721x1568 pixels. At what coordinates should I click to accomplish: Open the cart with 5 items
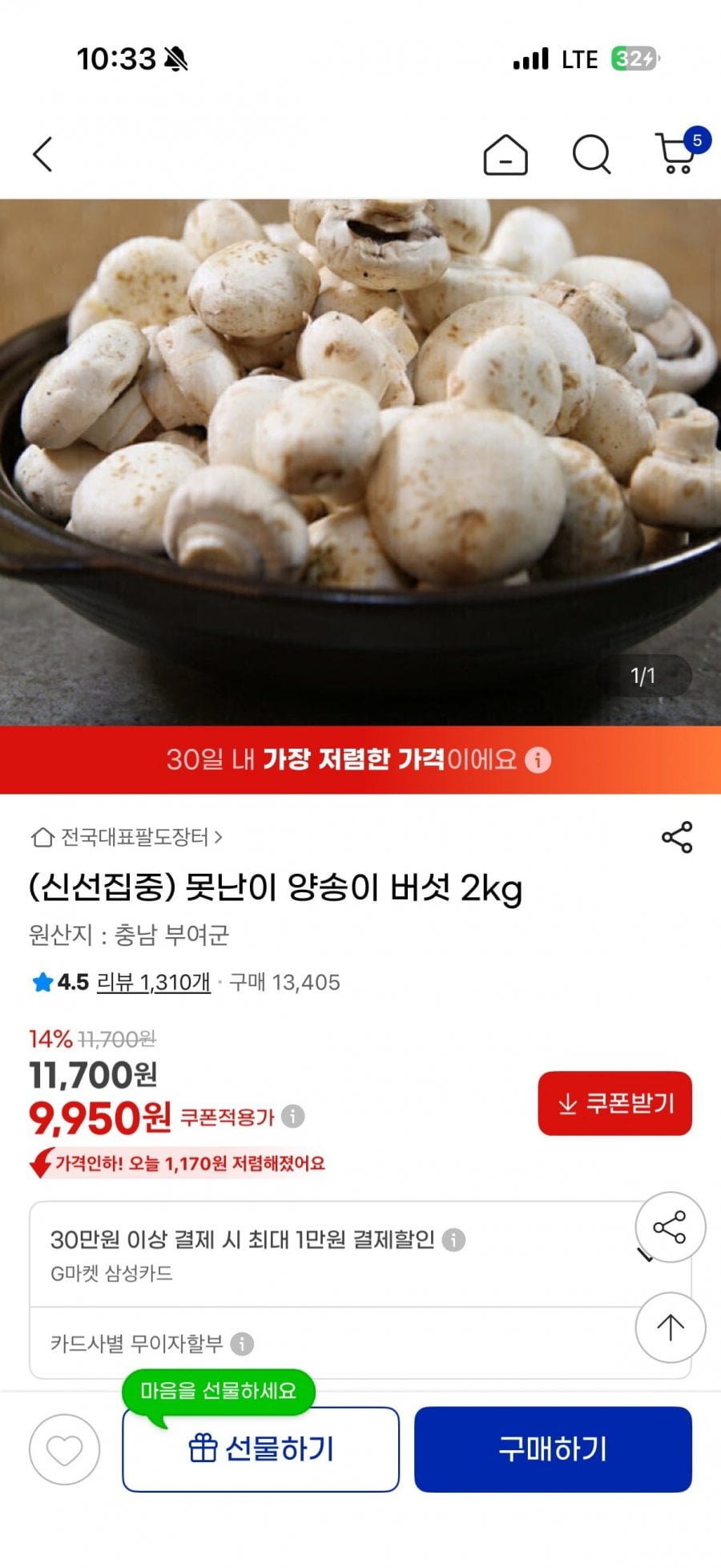click(x=677, y=154)
